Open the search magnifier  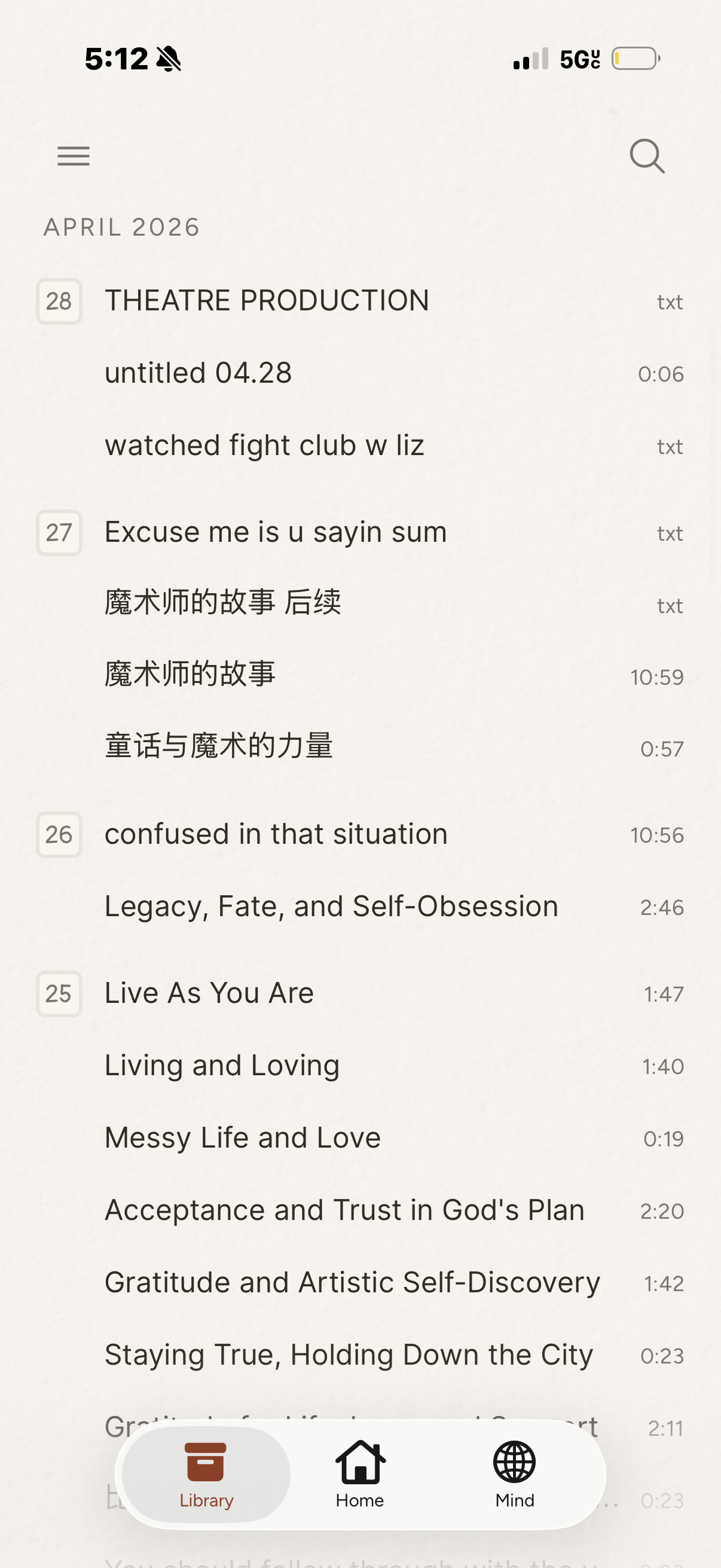coord(646,156)
